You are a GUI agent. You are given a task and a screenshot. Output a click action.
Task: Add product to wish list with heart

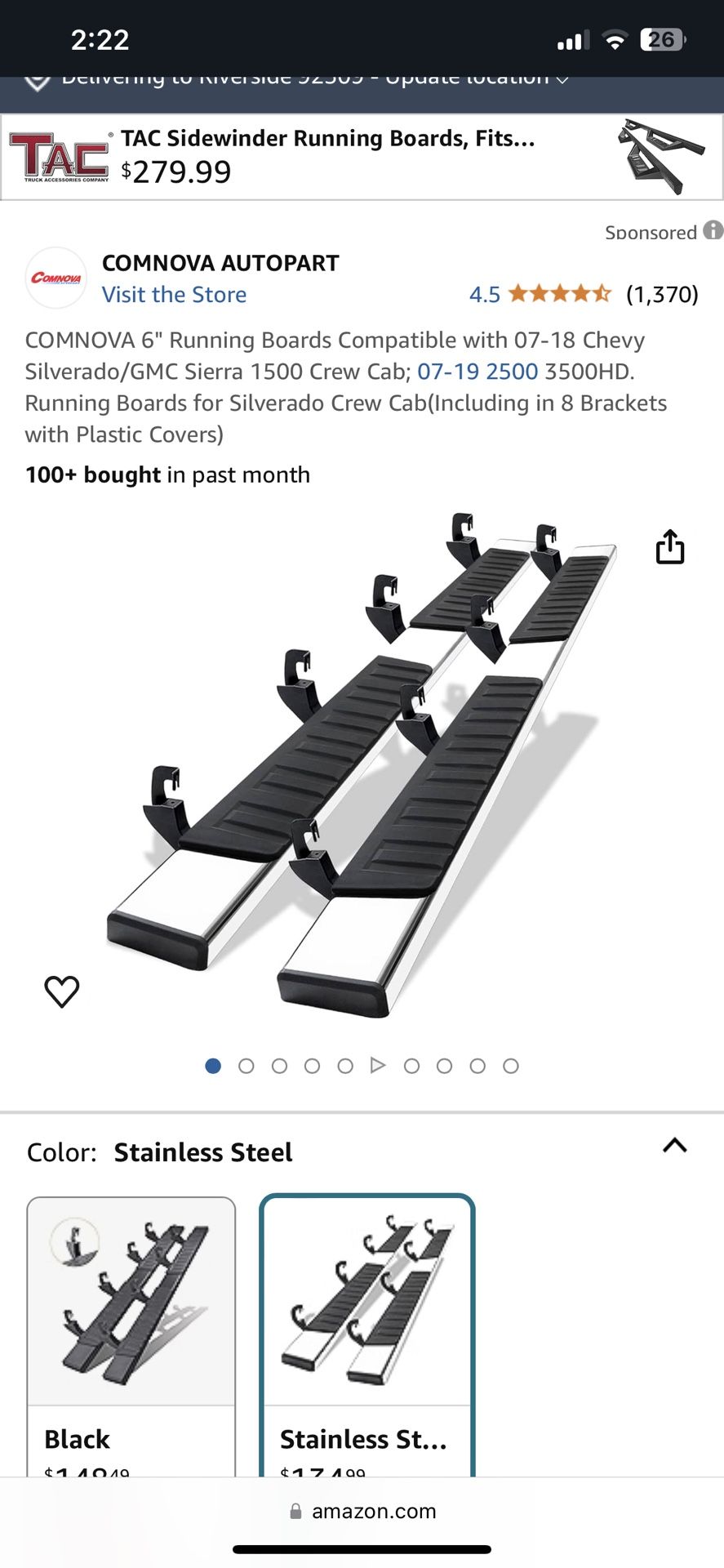point(61,991)
